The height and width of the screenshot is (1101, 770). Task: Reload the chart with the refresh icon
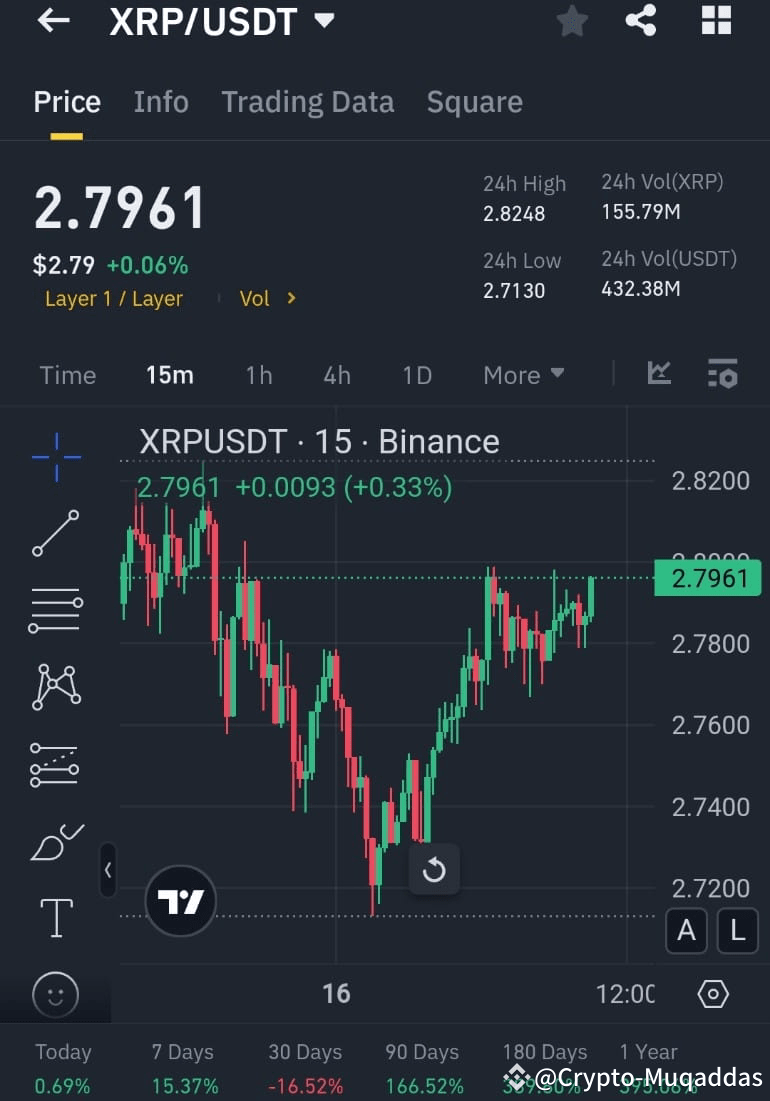(434, 869)
